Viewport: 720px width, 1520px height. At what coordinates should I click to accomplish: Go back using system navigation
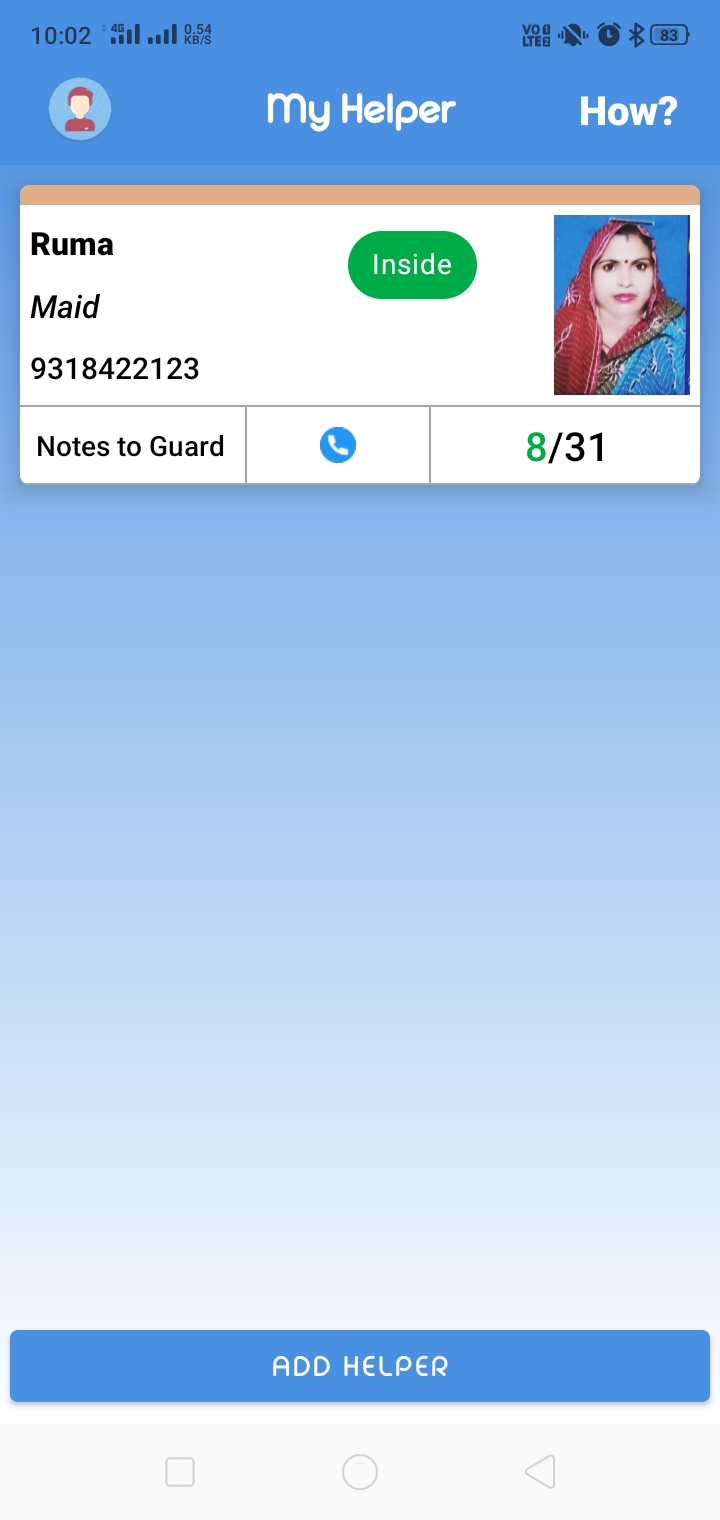540,1472
